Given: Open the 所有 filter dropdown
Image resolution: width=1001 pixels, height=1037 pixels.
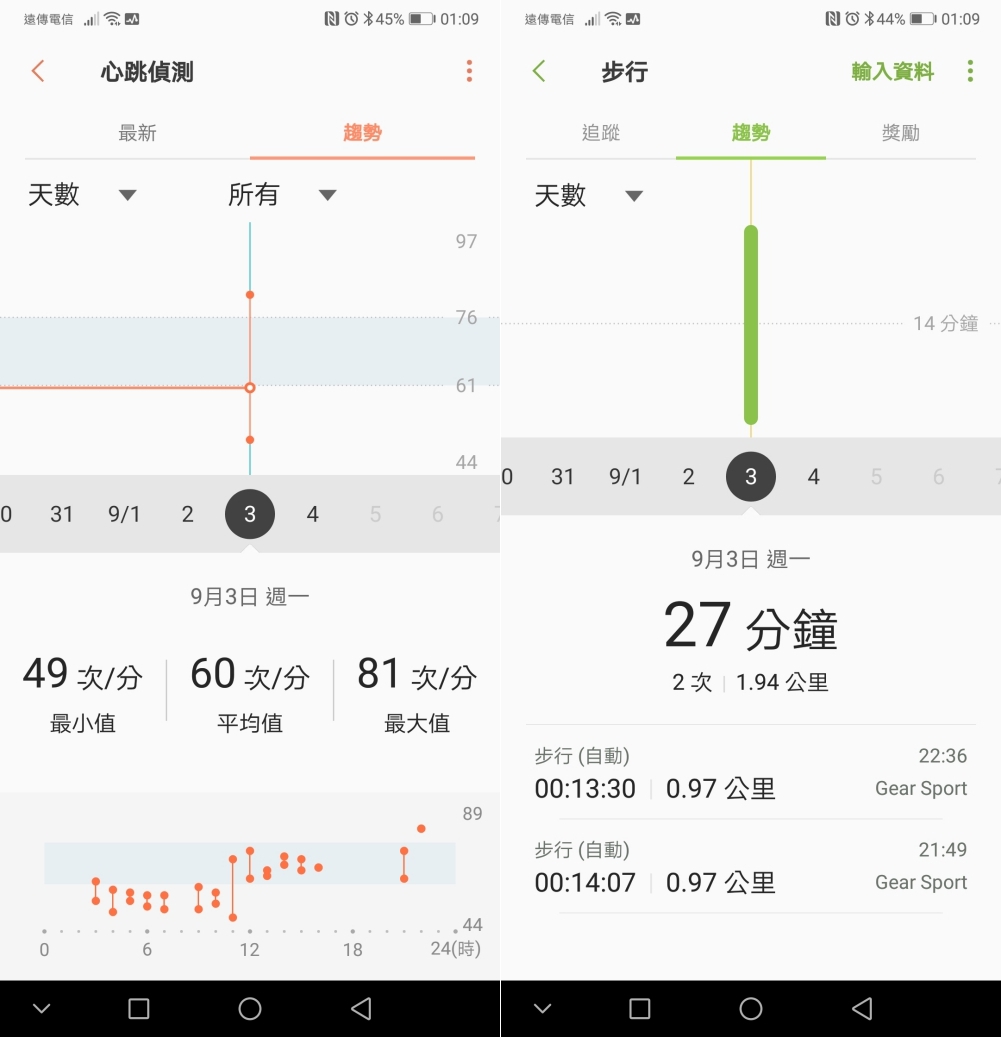Looking at the screenshot, I should click(x=282, y=195).
